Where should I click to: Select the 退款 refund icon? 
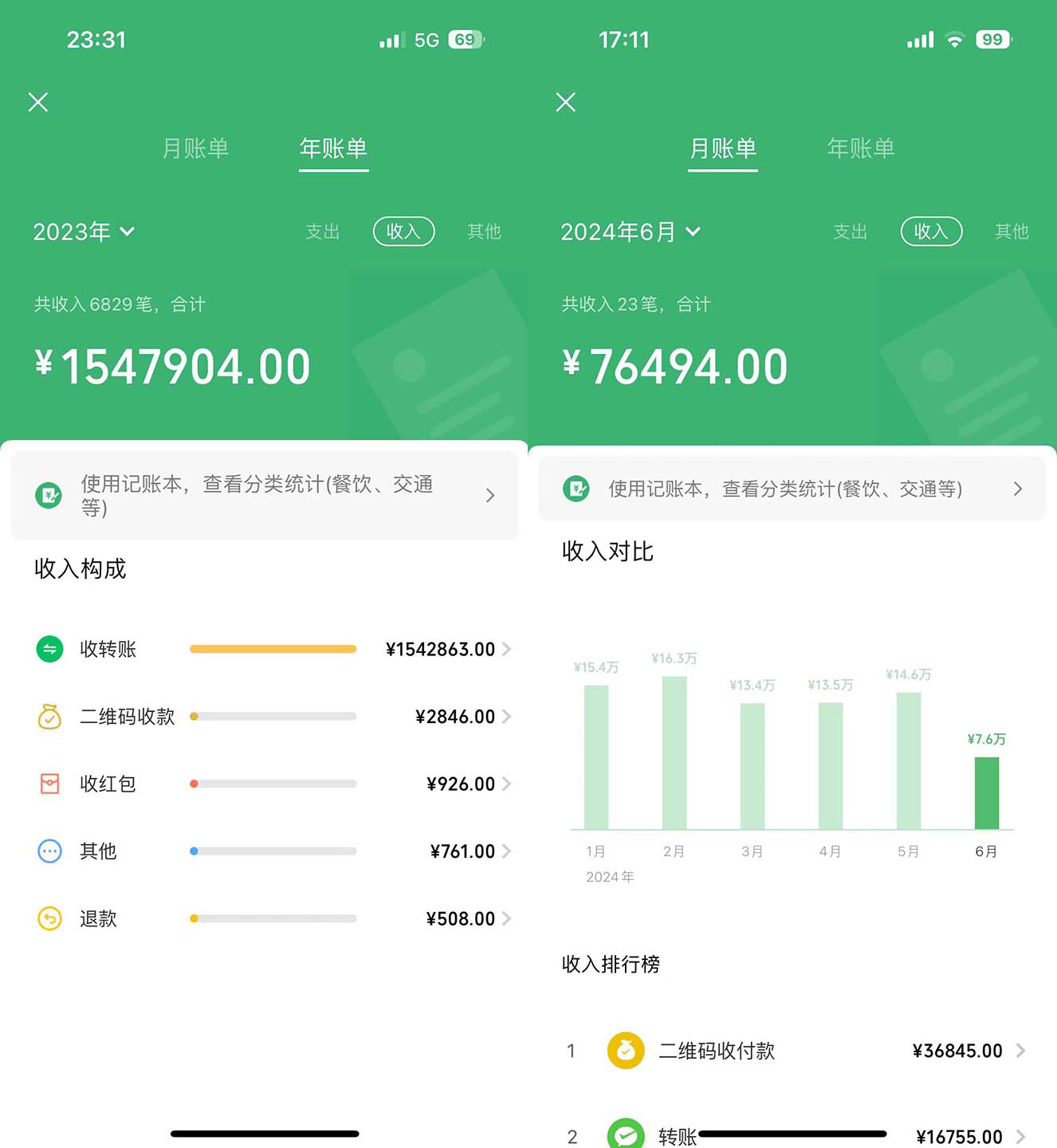(49, 918)
